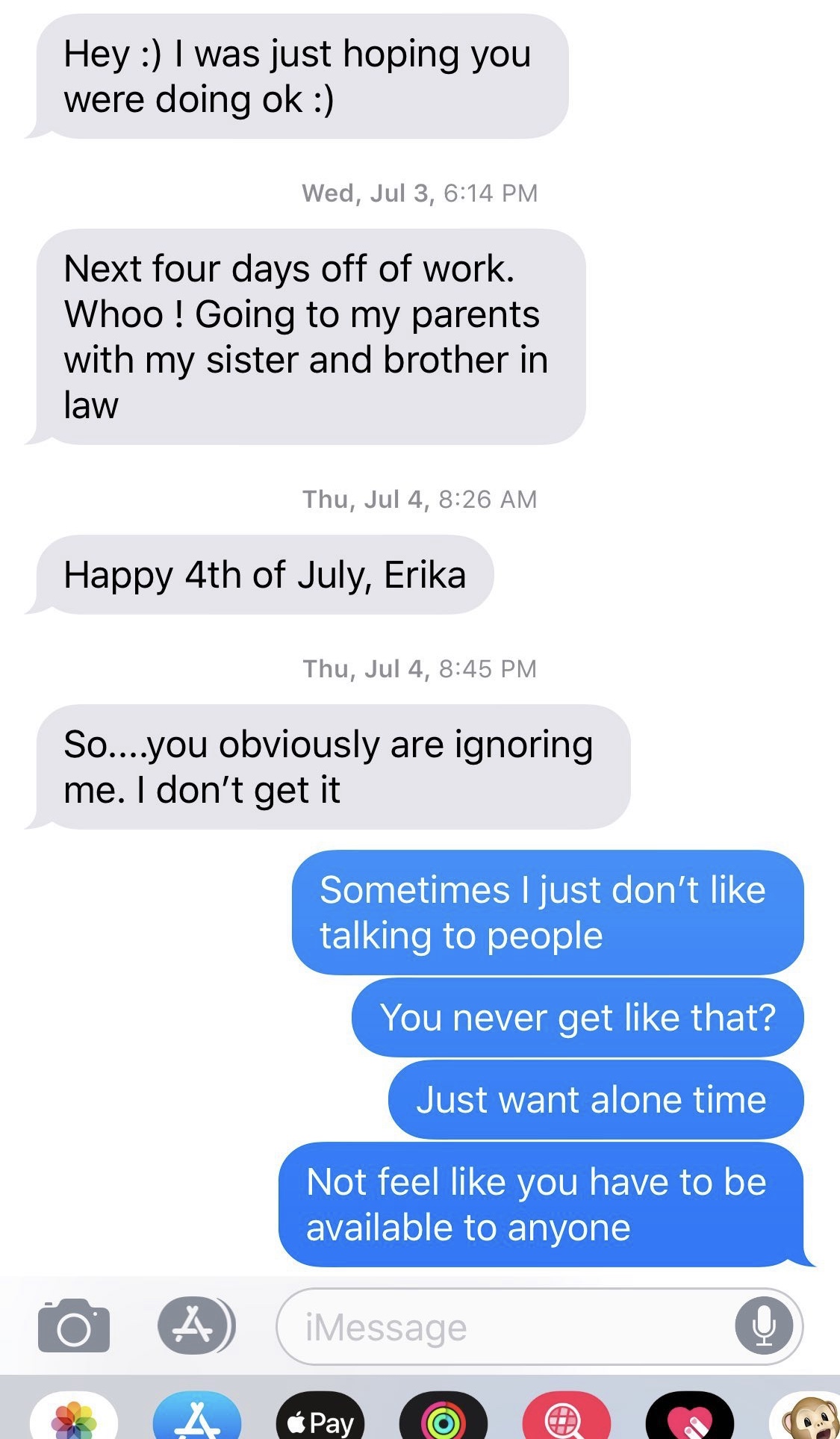840x1439 pixels.
Task: Open the App Store iMessage app
Action: 196,1417
